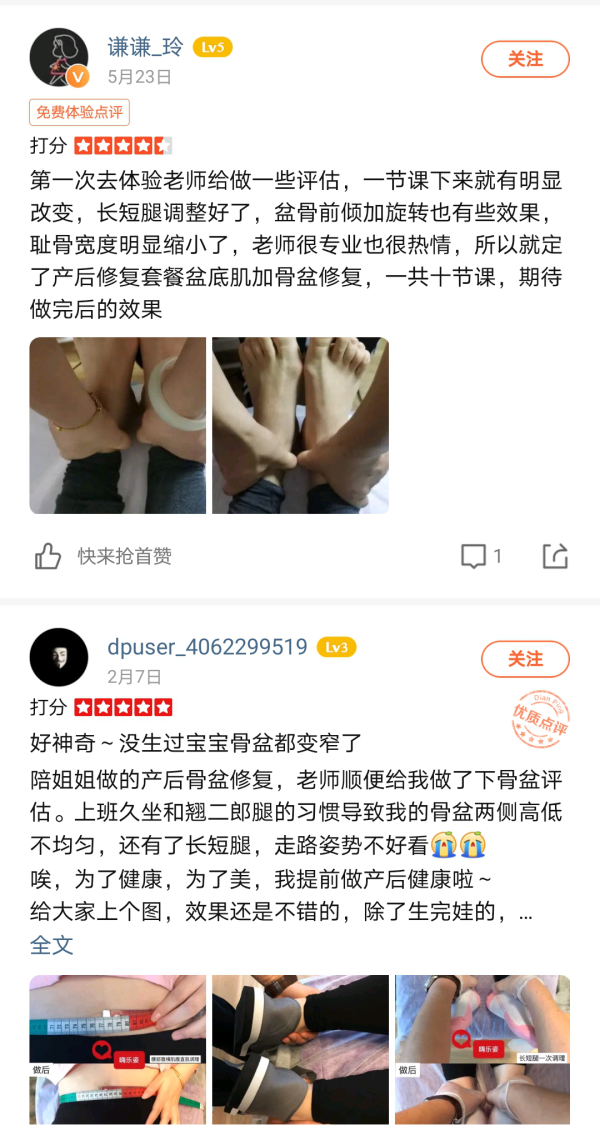The width and height of the screenshot is (600, 1125).
Task: Open dpuser_4062299519's profile avatar
Action: (x=59, y=657)
